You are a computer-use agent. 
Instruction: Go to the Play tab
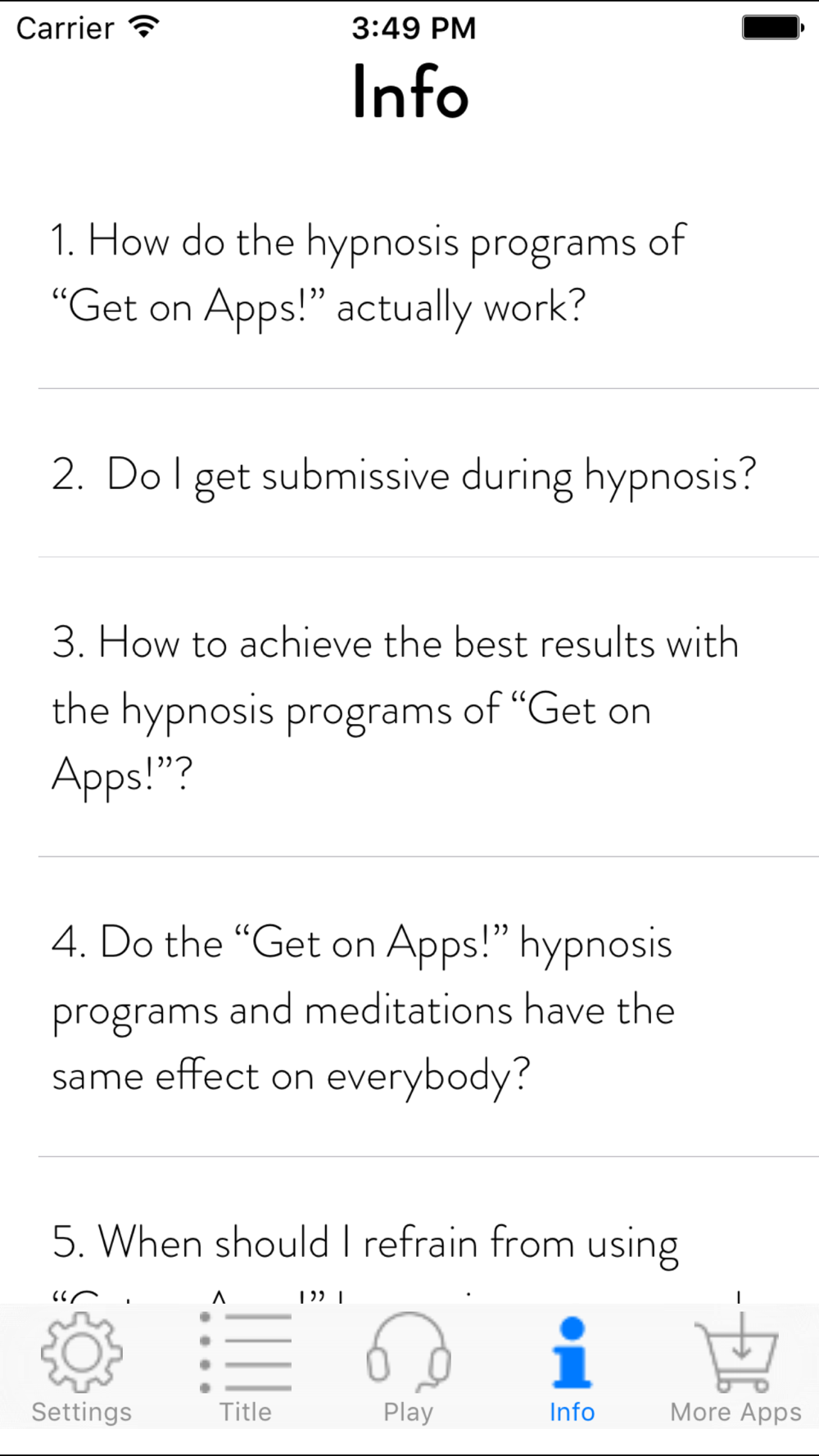409,1368
